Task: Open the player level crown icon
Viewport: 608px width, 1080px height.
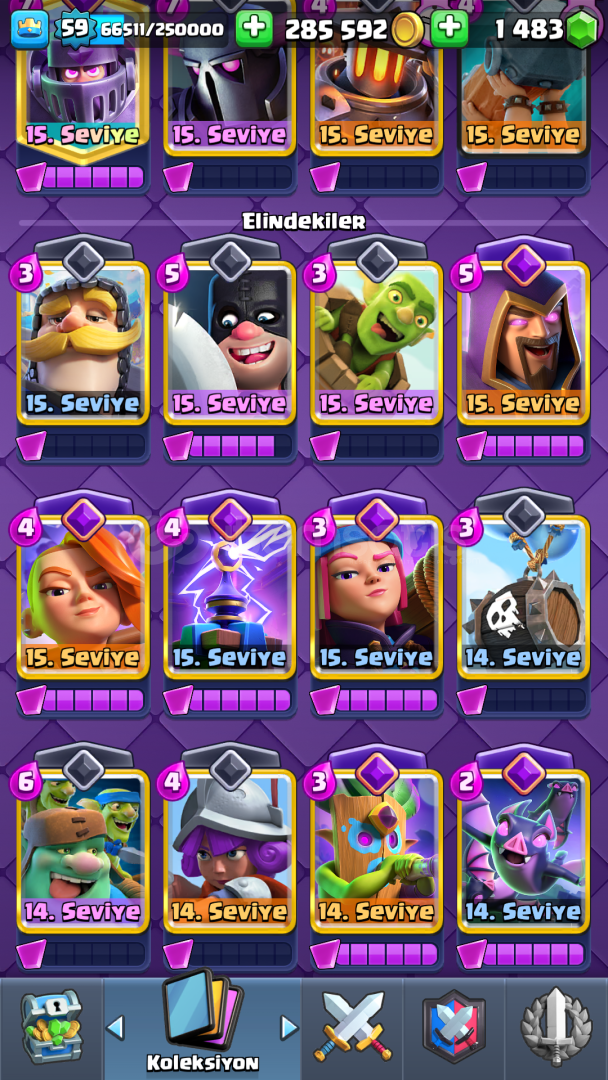Action: pyautogui.click(x=30, y=30)
